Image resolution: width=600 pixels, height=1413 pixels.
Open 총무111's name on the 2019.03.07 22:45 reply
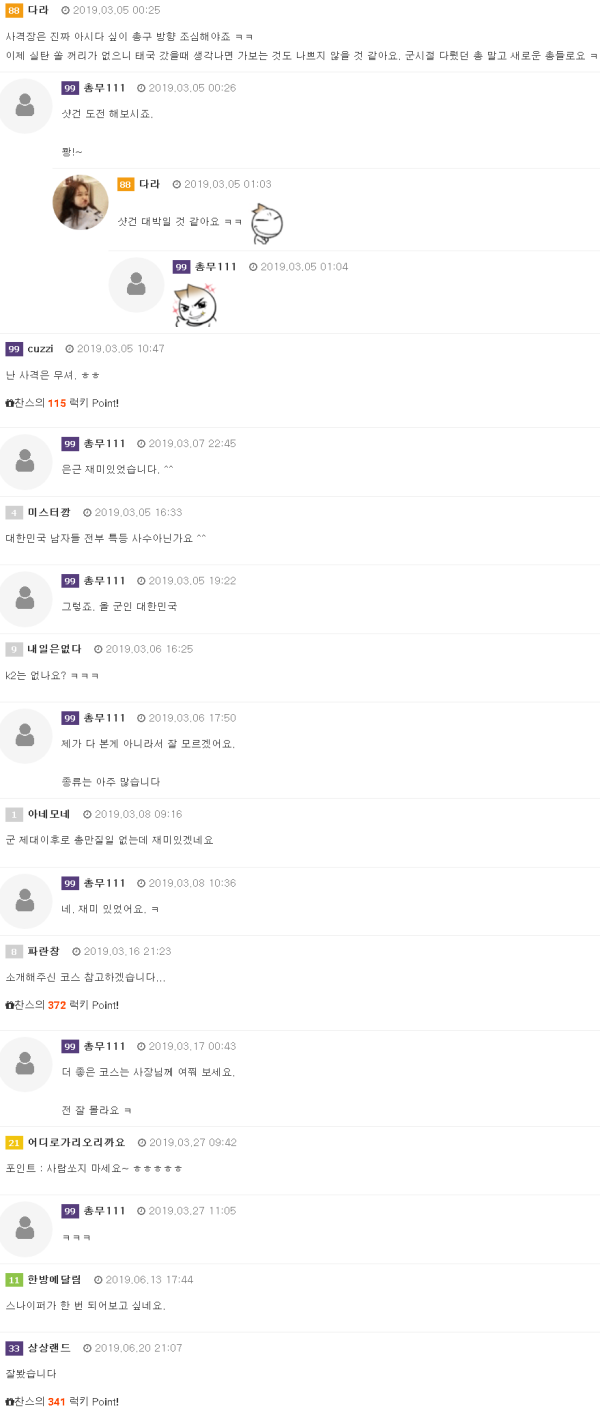coord(104,444)
